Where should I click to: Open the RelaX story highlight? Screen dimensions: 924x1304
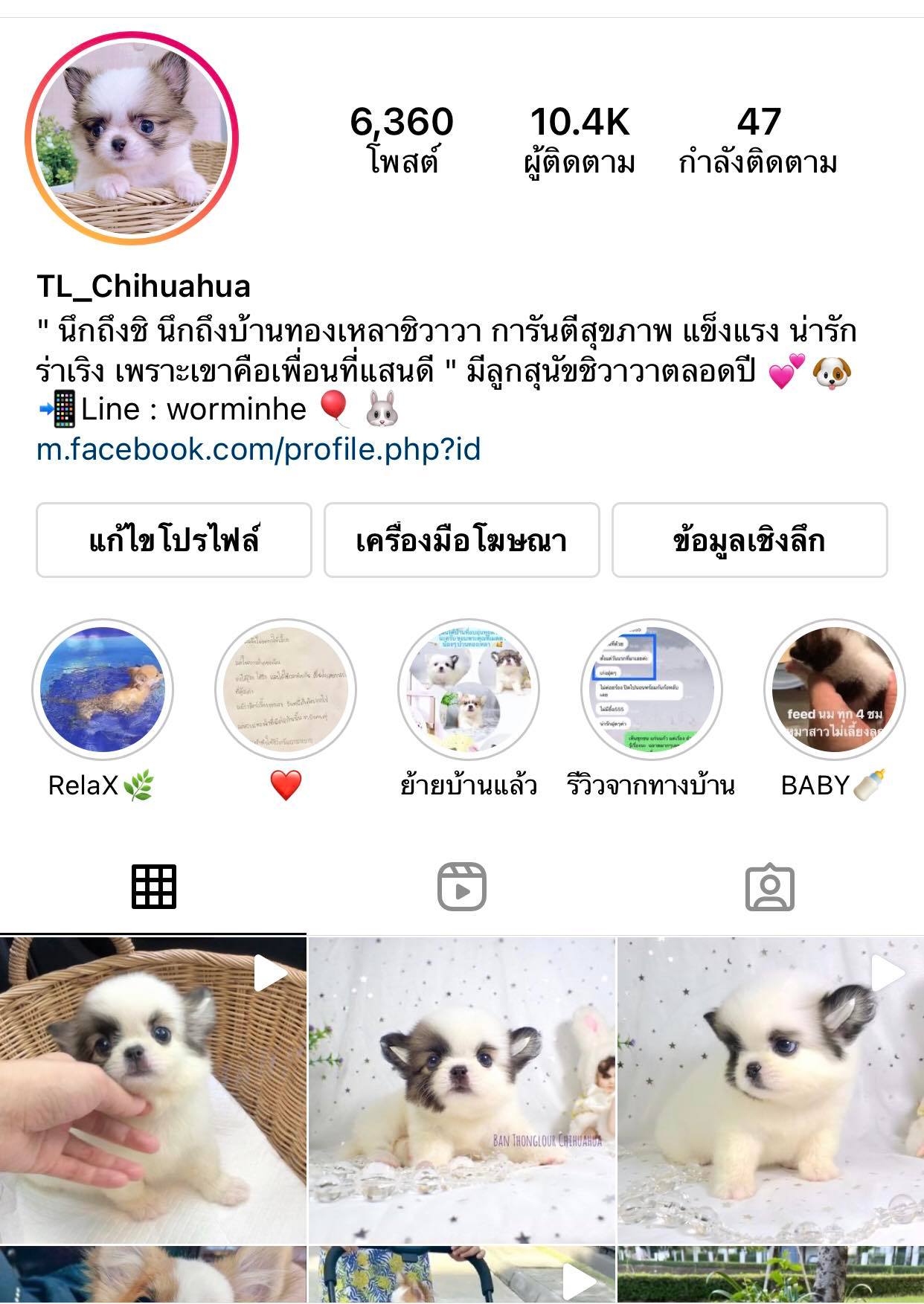point(102,690)
